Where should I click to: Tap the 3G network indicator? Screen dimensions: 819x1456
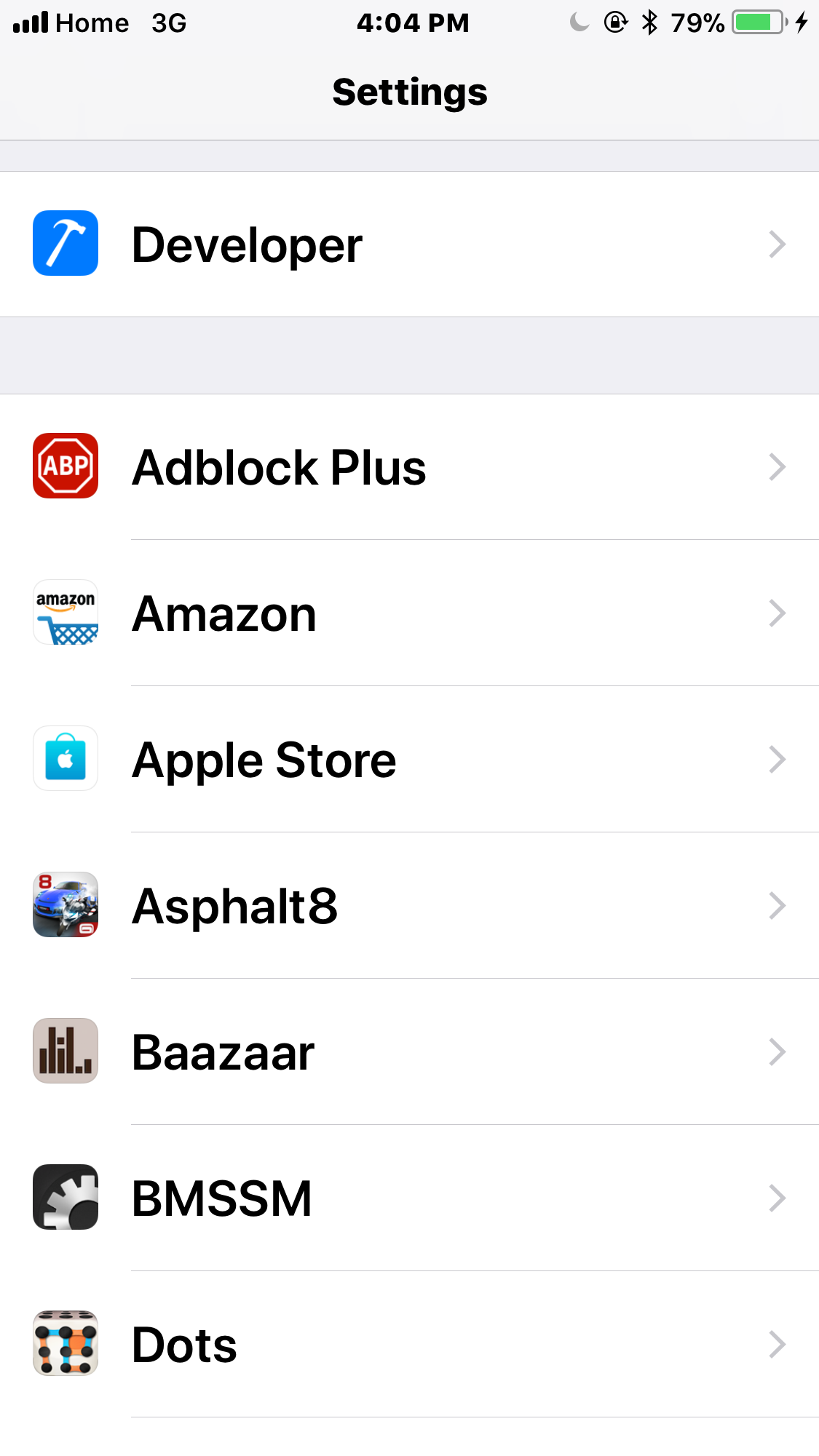click(170, 23)
